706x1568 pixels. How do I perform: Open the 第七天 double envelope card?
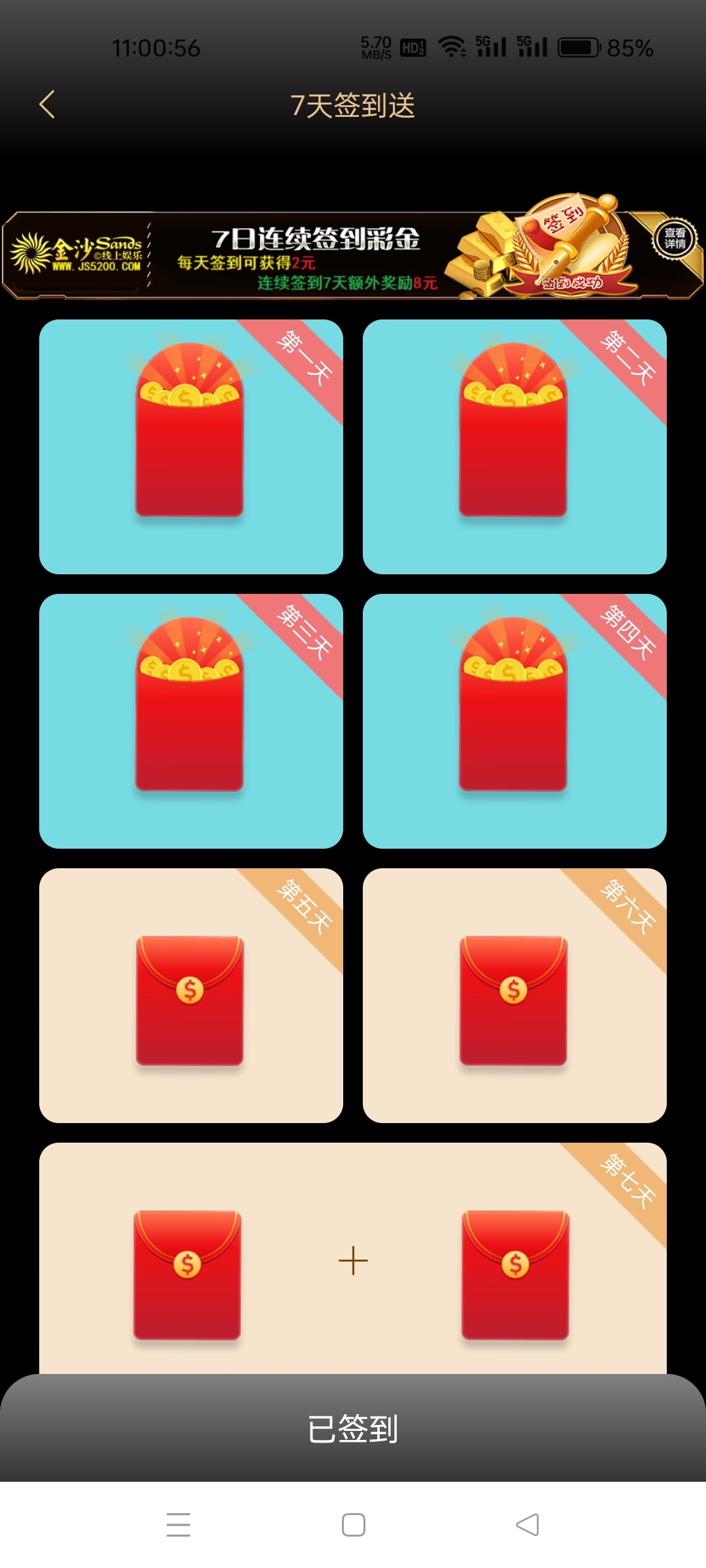(353, 1260)
